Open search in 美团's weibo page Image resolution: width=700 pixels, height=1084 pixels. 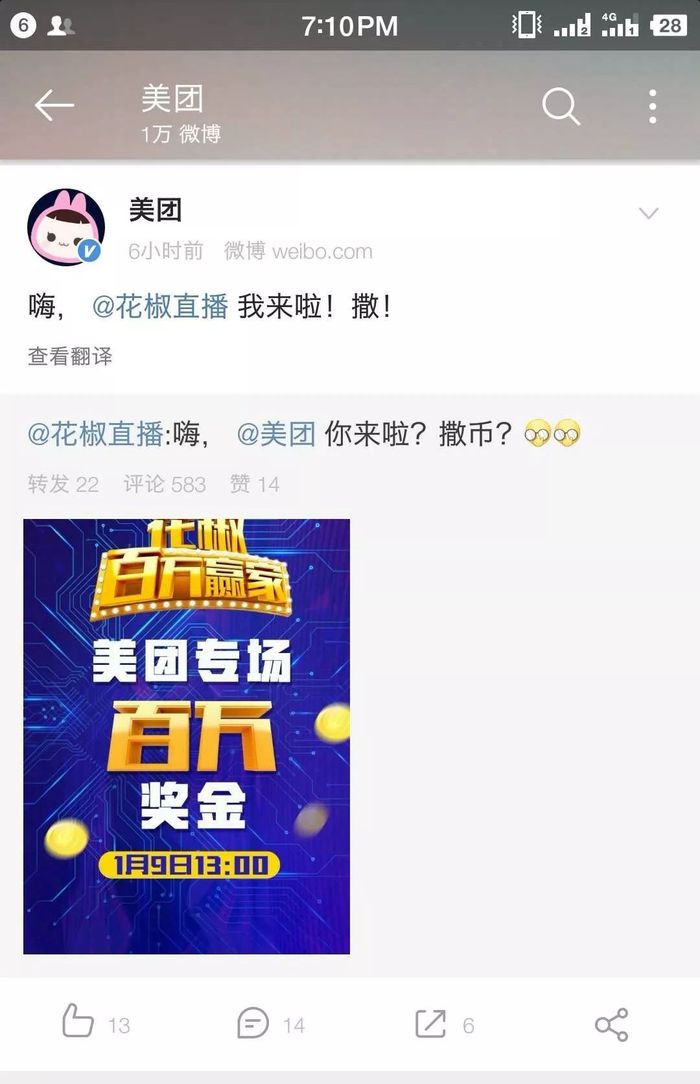point(561,106)
